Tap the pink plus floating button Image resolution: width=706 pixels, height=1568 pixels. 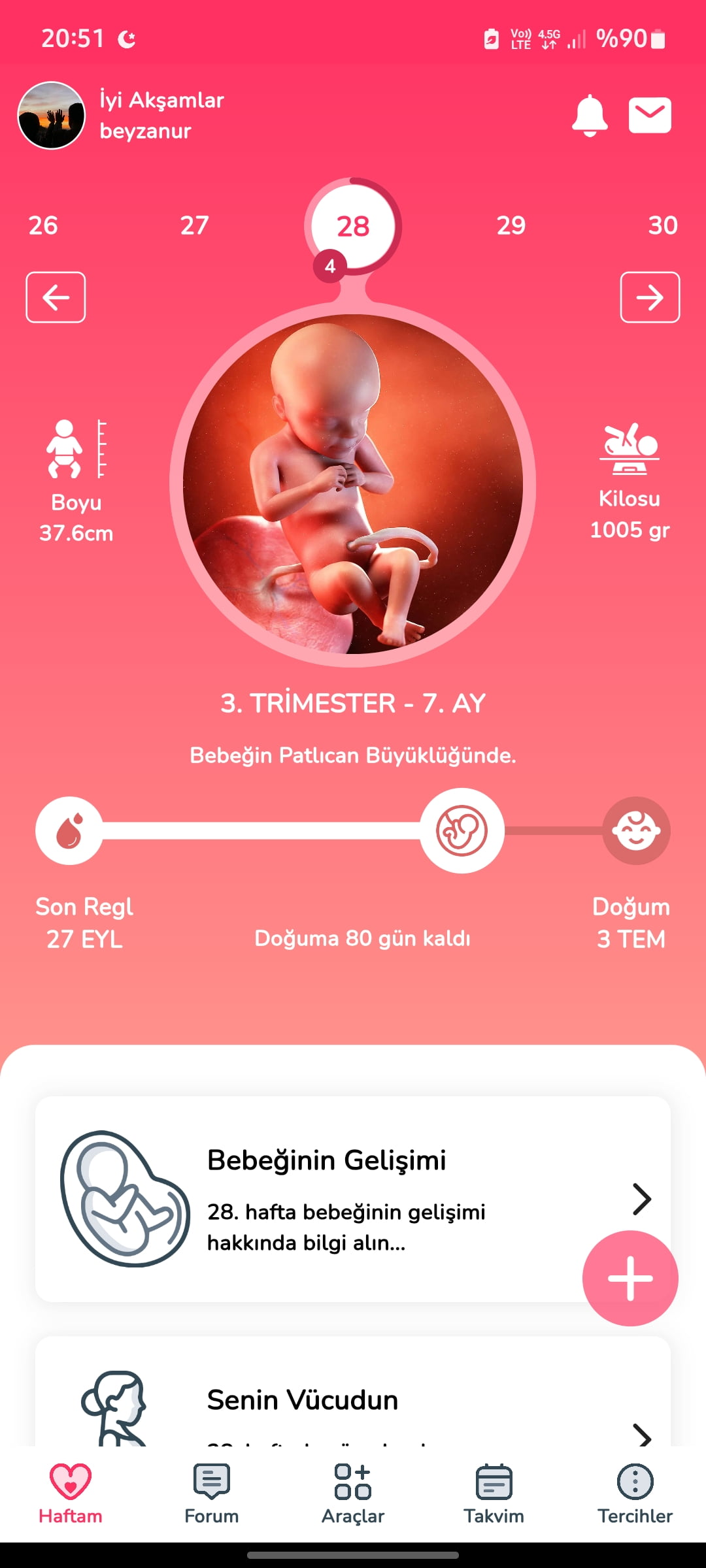(630, 1278)
